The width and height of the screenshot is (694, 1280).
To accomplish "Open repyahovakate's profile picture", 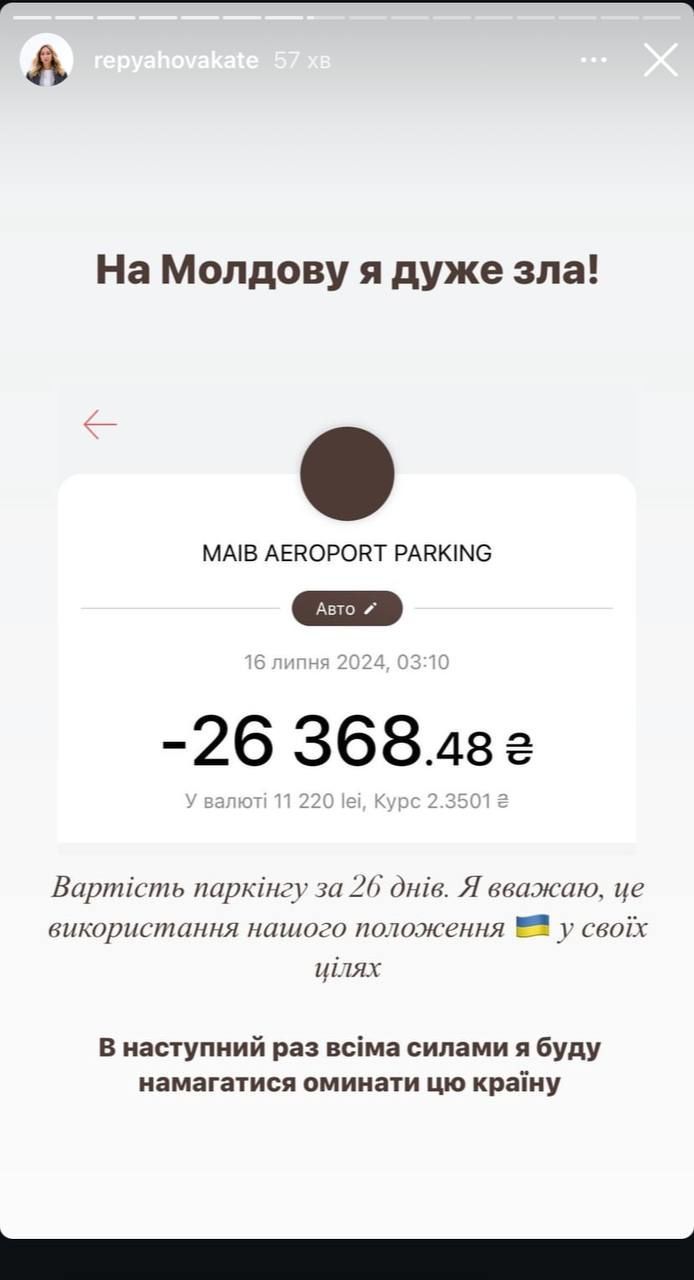I will tap(46, 60).
